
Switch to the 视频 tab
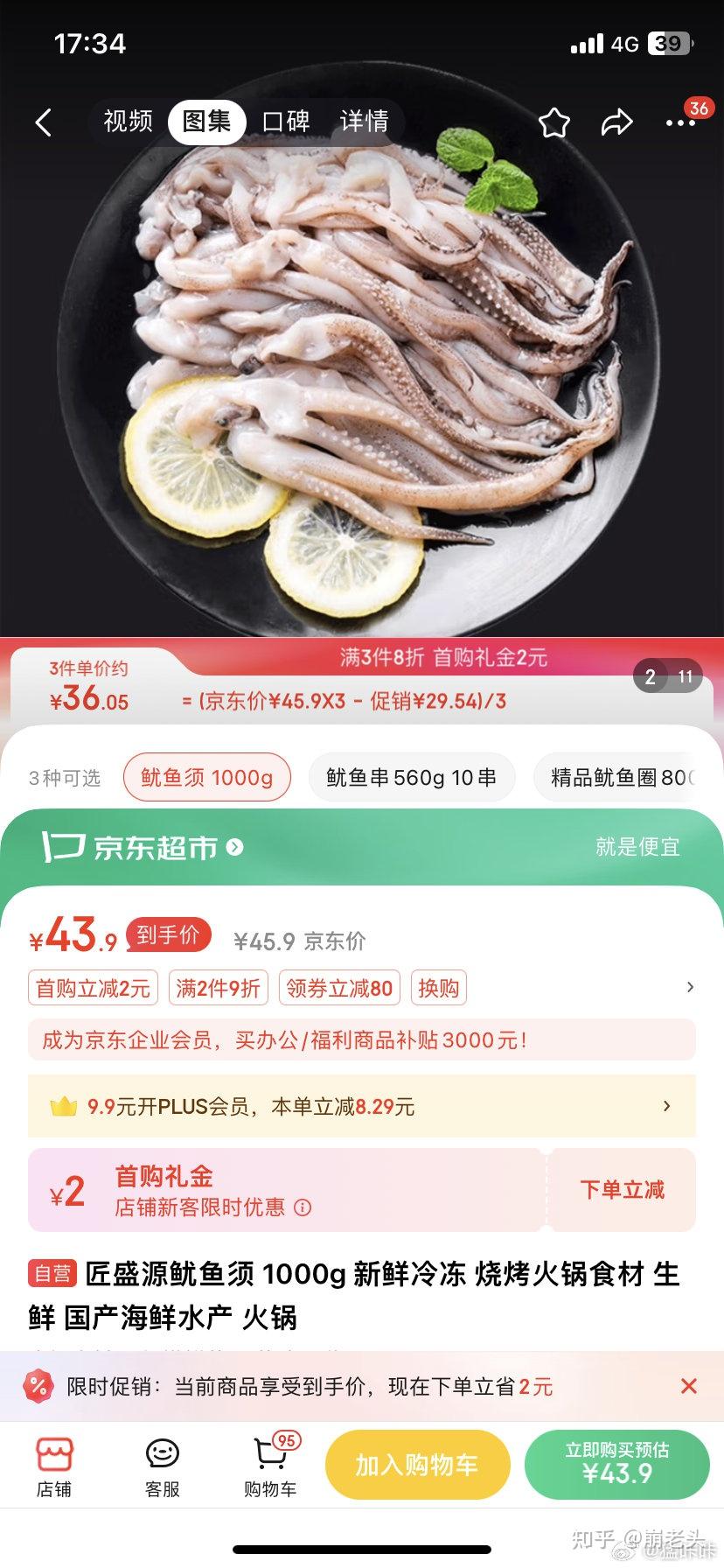pos(128,121)
